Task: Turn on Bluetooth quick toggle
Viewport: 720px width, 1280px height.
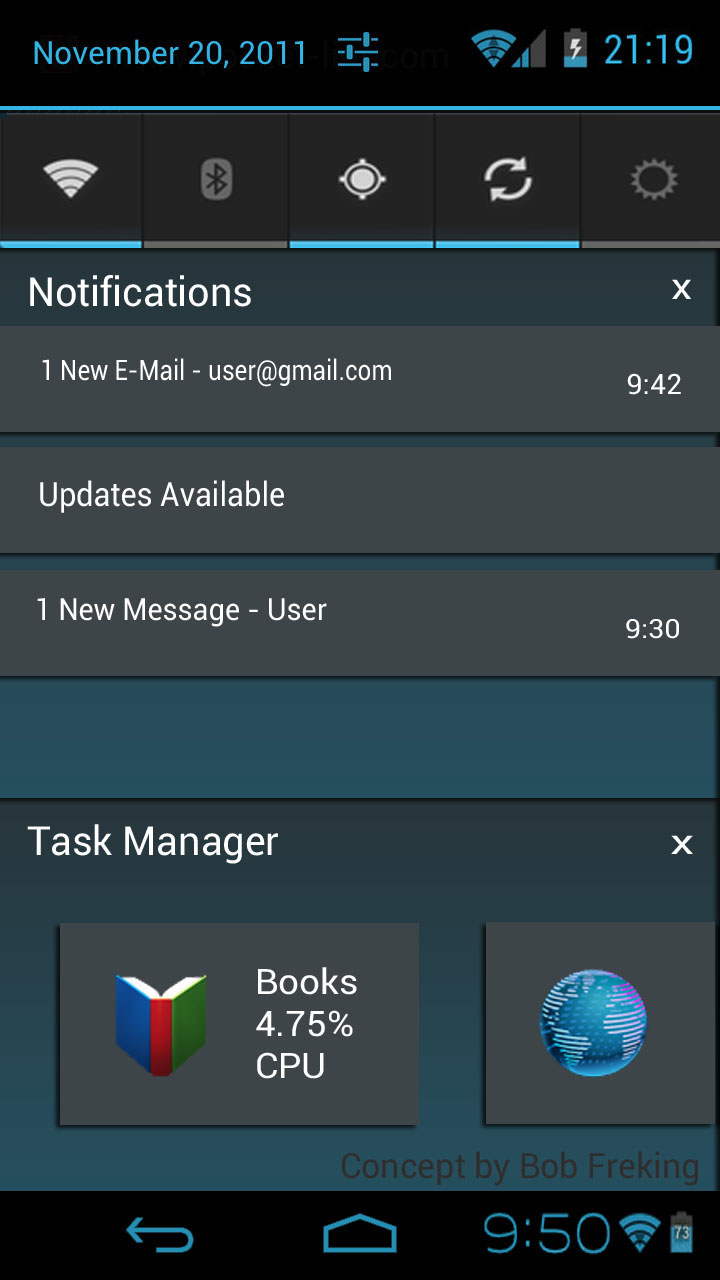Action: coord(216,180)
